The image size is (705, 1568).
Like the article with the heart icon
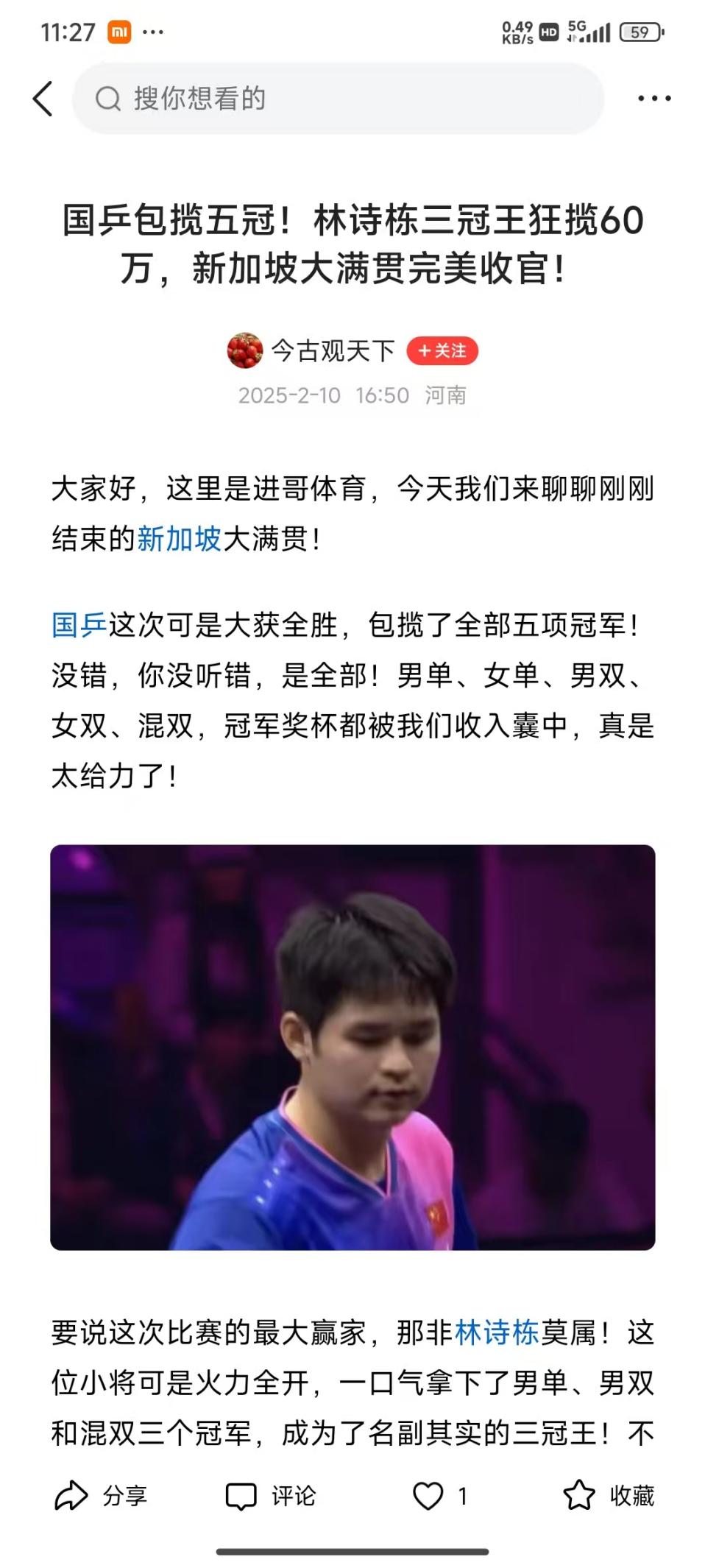pos(428,1496)
